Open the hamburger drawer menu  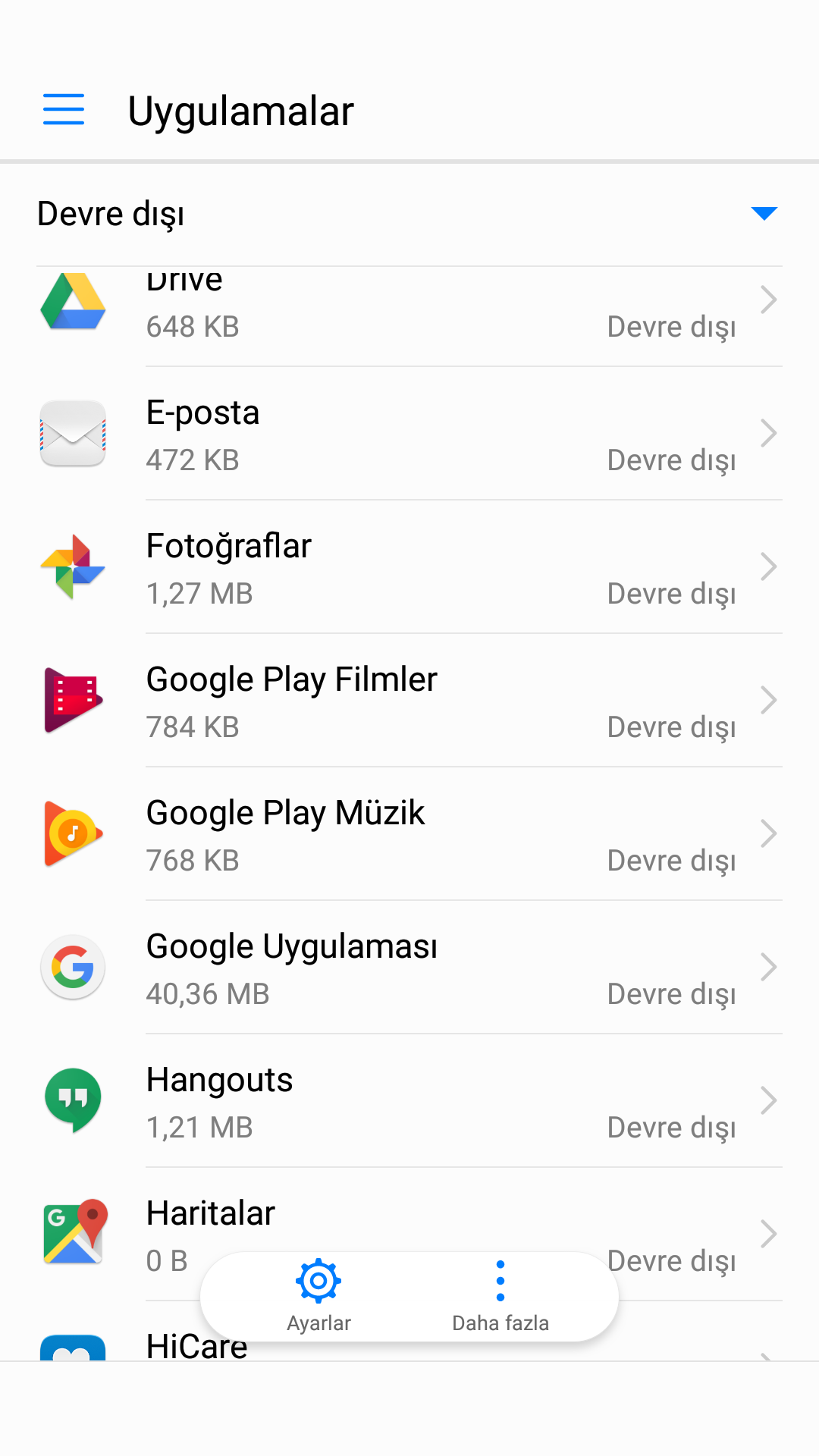pos(64,109)
